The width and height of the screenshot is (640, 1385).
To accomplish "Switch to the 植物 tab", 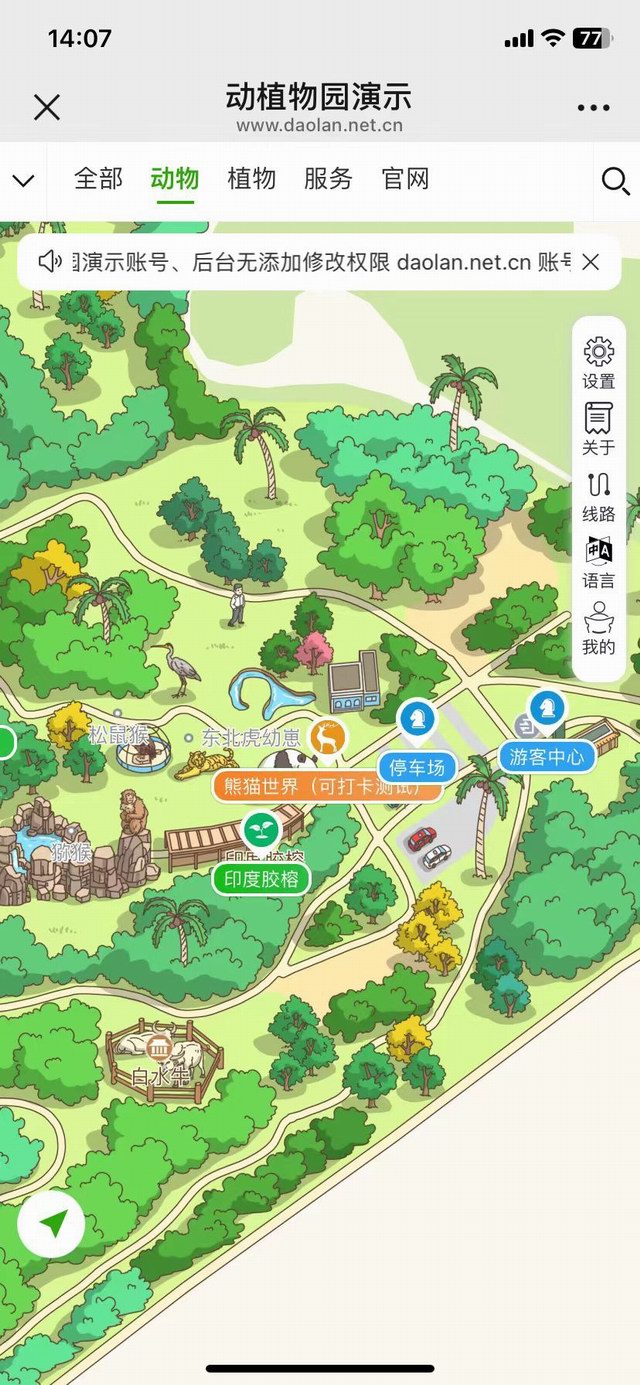I will point(251,179).
